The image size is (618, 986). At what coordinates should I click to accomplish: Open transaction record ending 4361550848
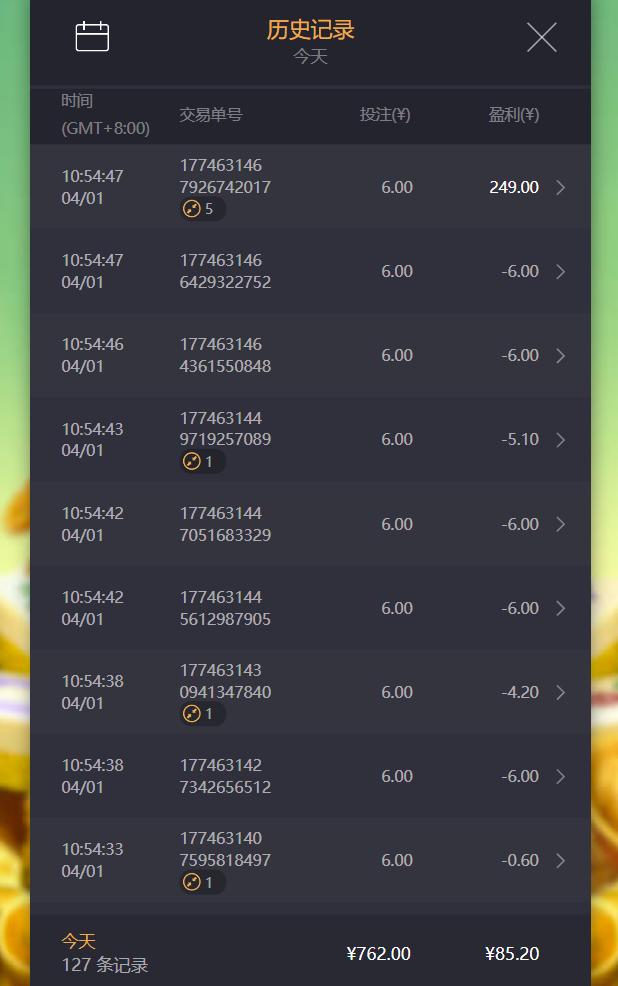pos(310,355)
